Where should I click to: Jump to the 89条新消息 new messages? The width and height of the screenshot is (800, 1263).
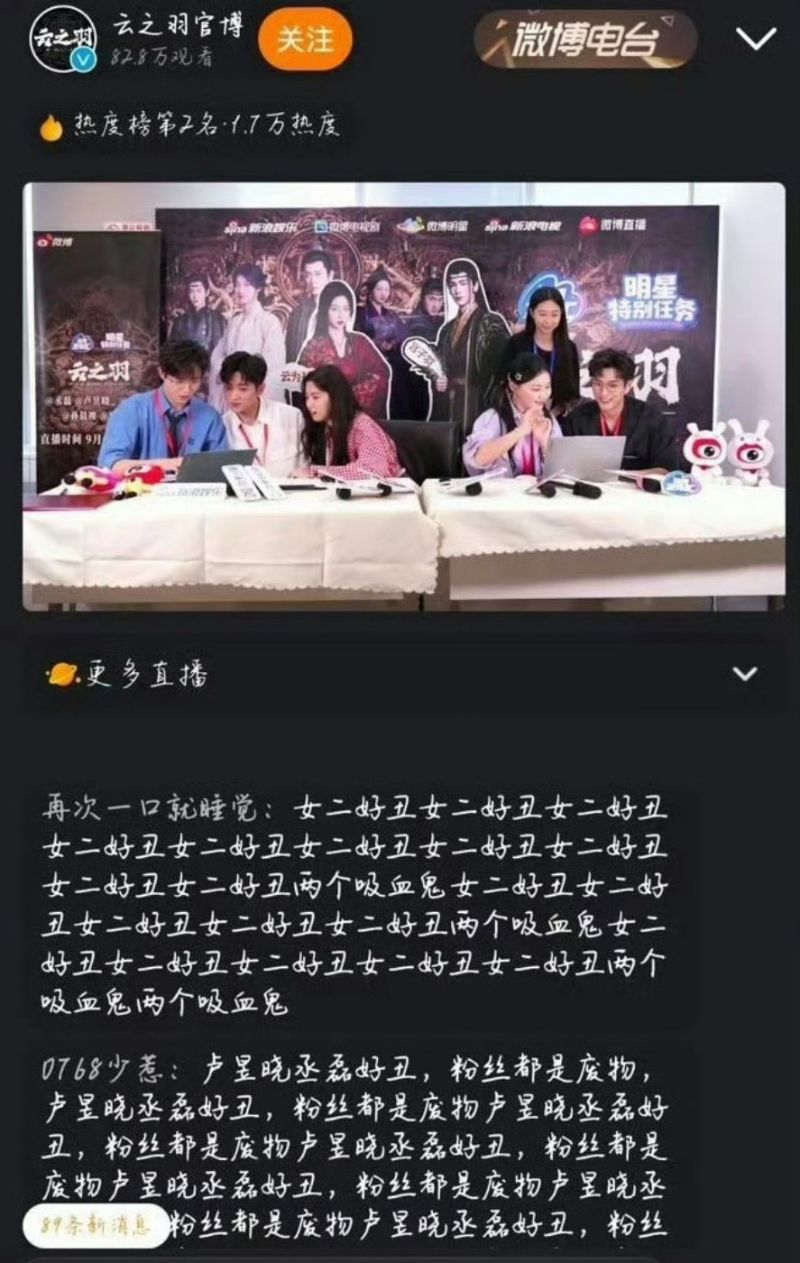96,1222
